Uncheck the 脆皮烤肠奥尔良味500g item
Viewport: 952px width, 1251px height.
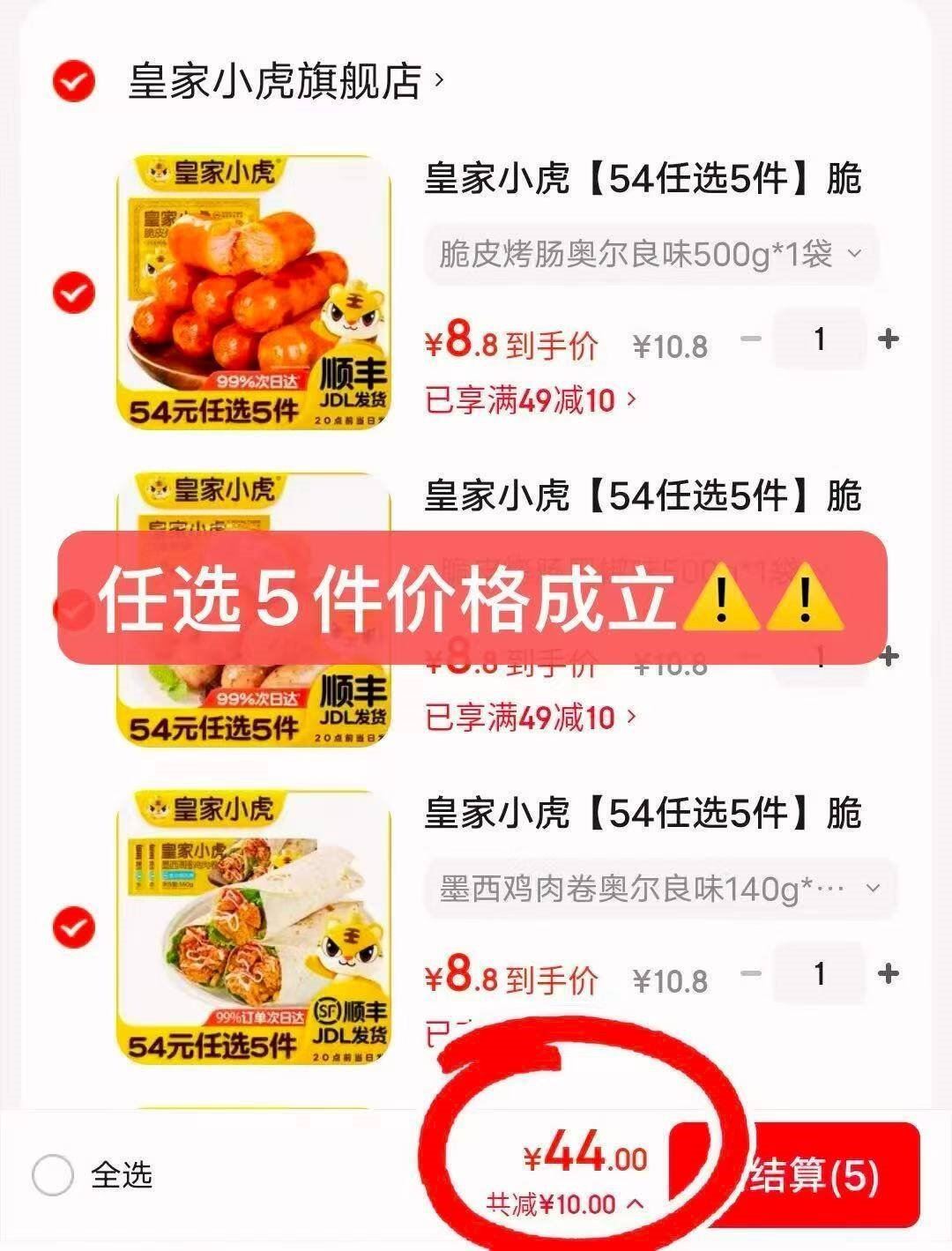tap(73, 293)
